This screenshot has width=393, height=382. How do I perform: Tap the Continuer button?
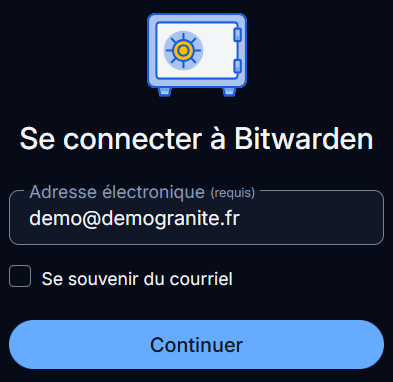point(196,345)
